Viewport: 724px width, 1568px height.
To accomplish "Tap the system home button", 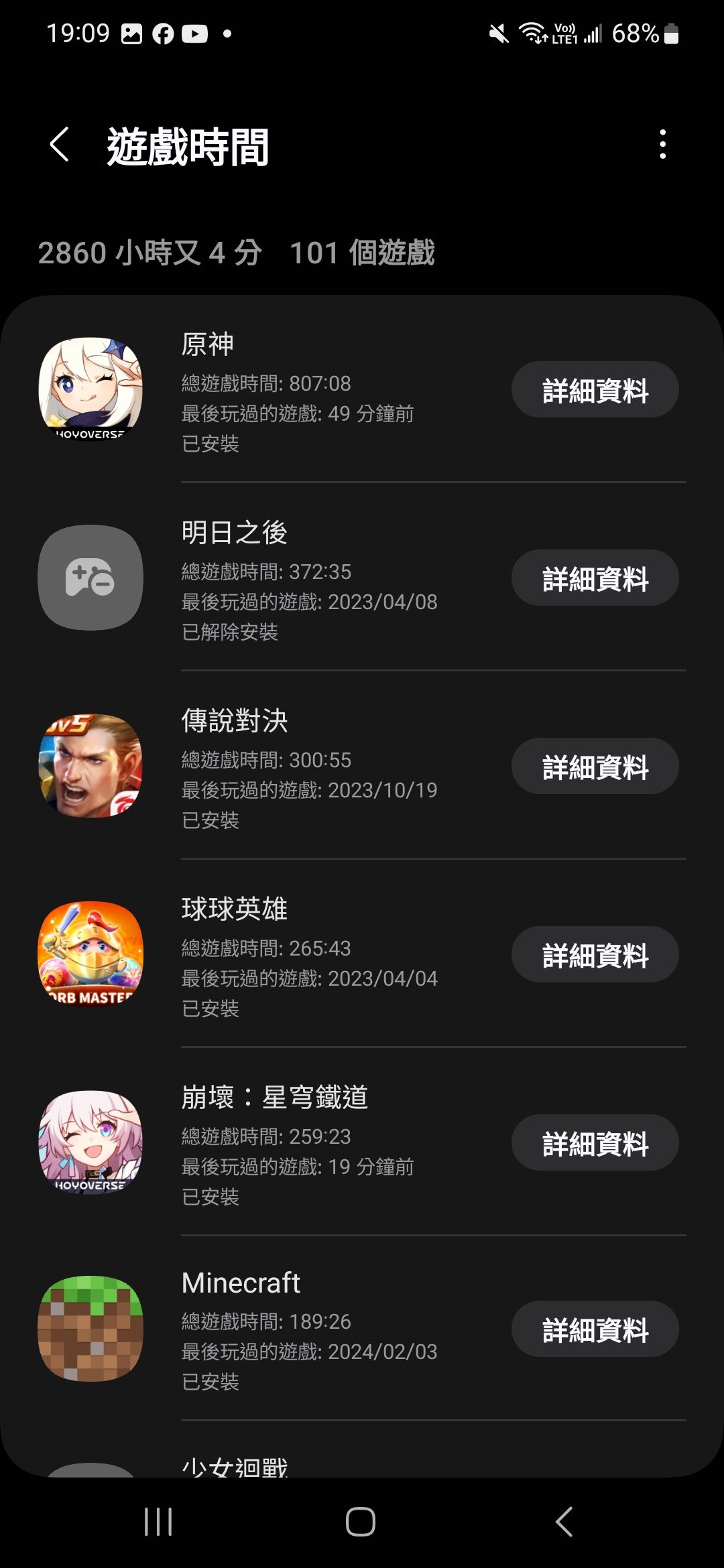I will coord(361,1521).
